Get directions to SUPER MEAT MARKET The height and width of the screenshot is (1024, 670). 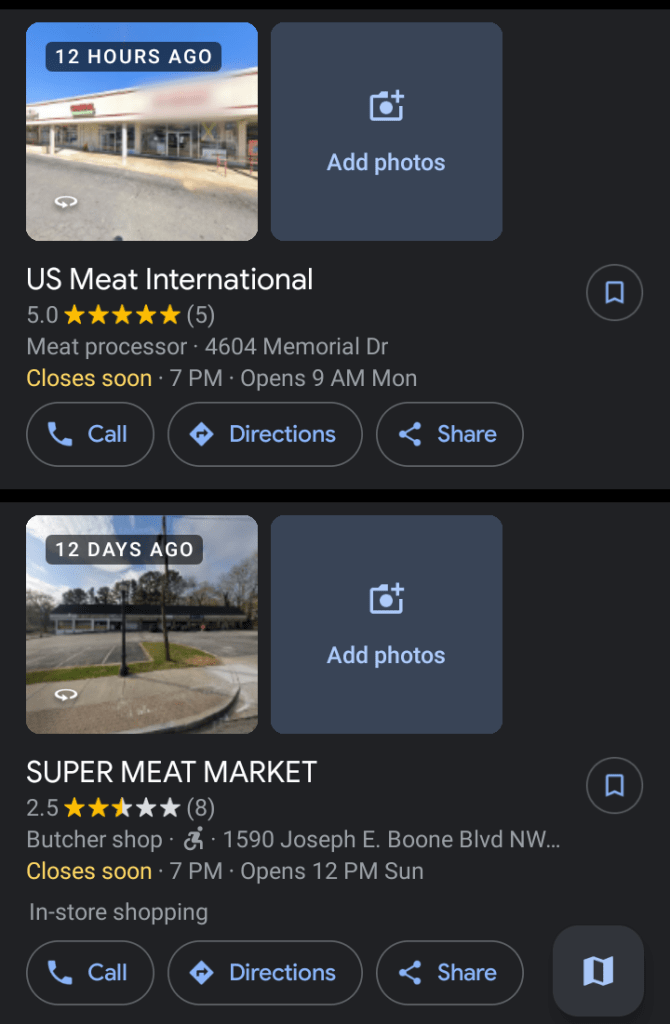pos(264,972)
